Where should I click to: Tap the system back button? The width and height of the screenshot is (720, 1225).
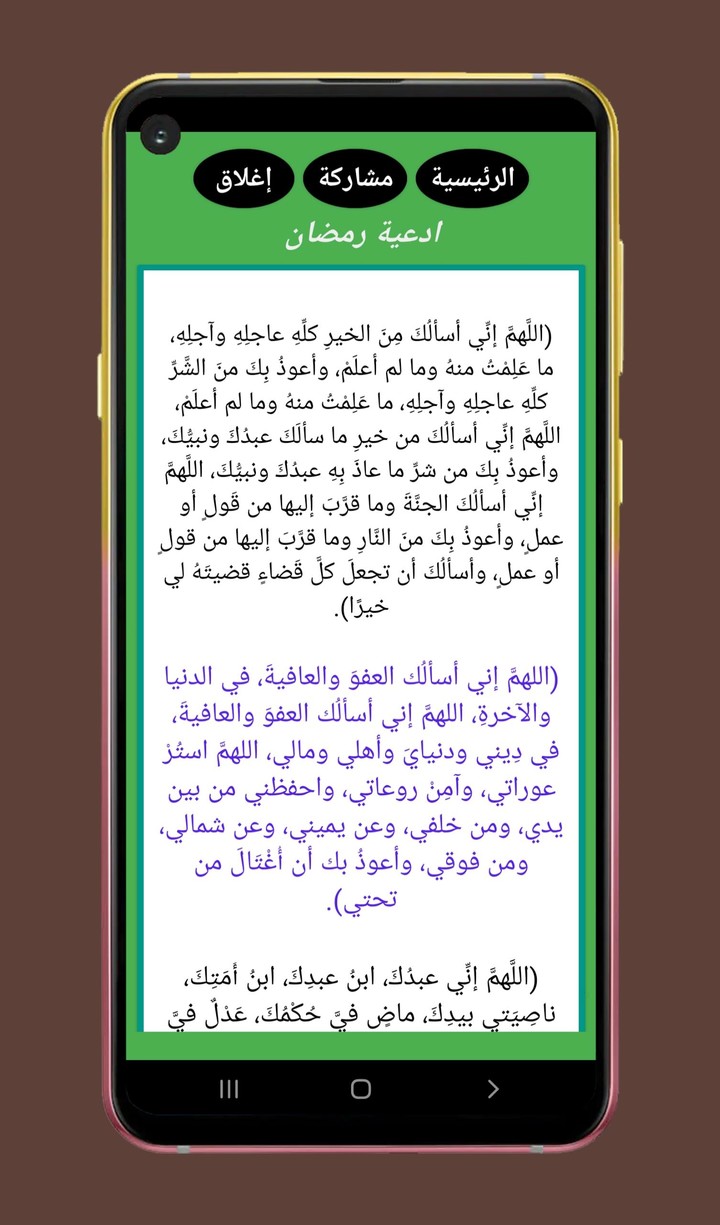tap(492, 1088)
